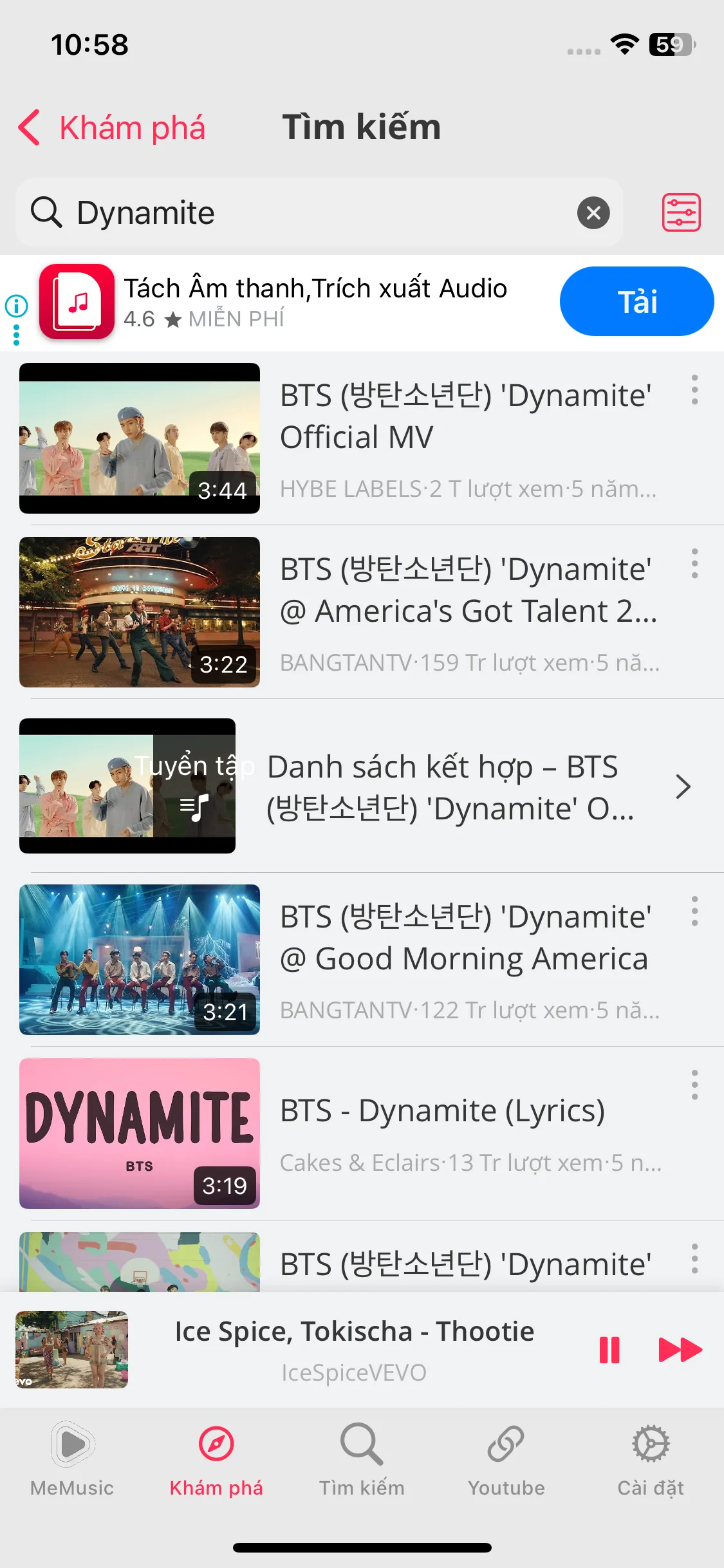This screenshot has height=1568, width=724.
Task: Pause the Thootie track
Action: [609, 1350]
